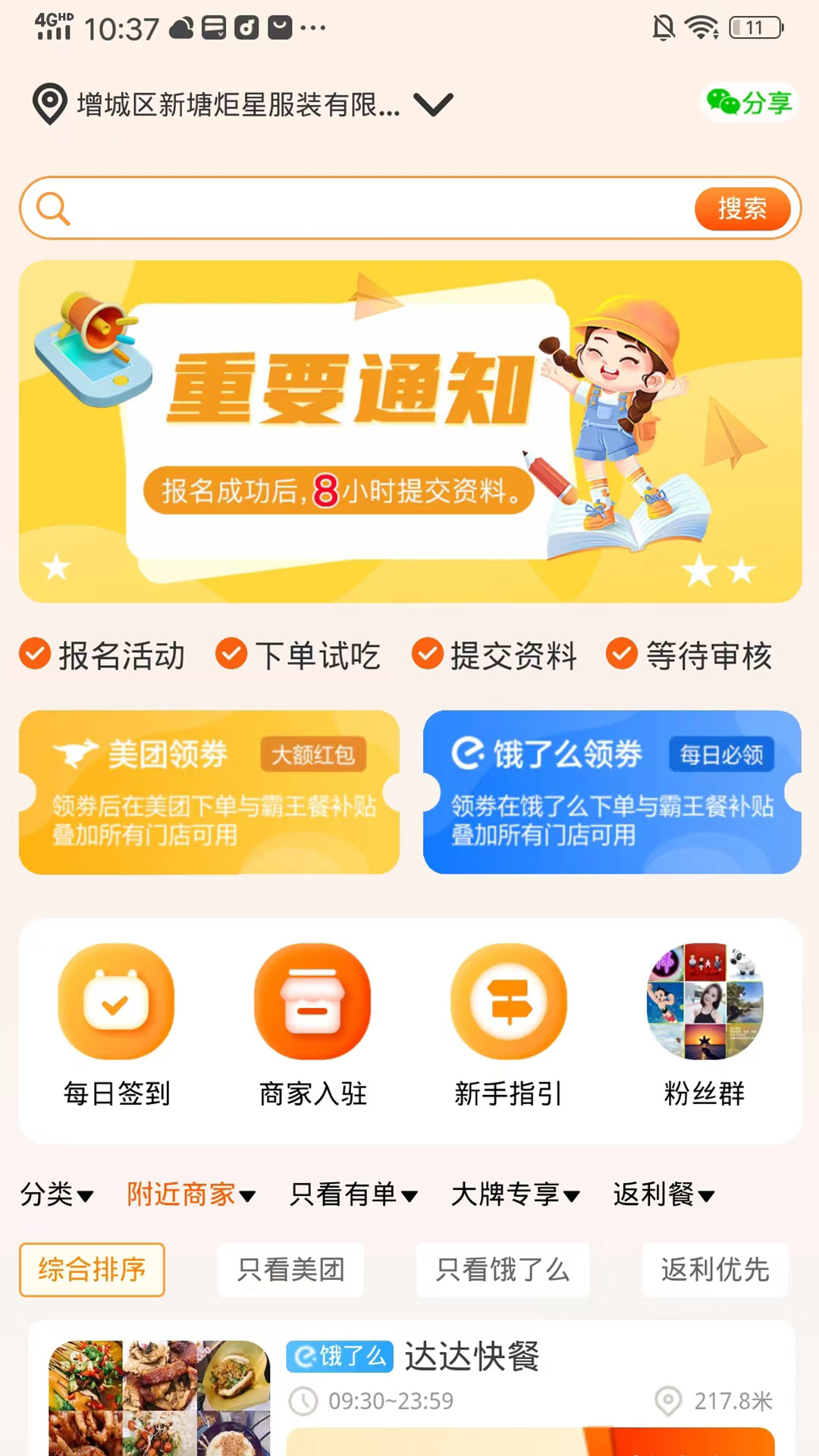Expand the 只看有单 filter

[x=353, y=1194]
